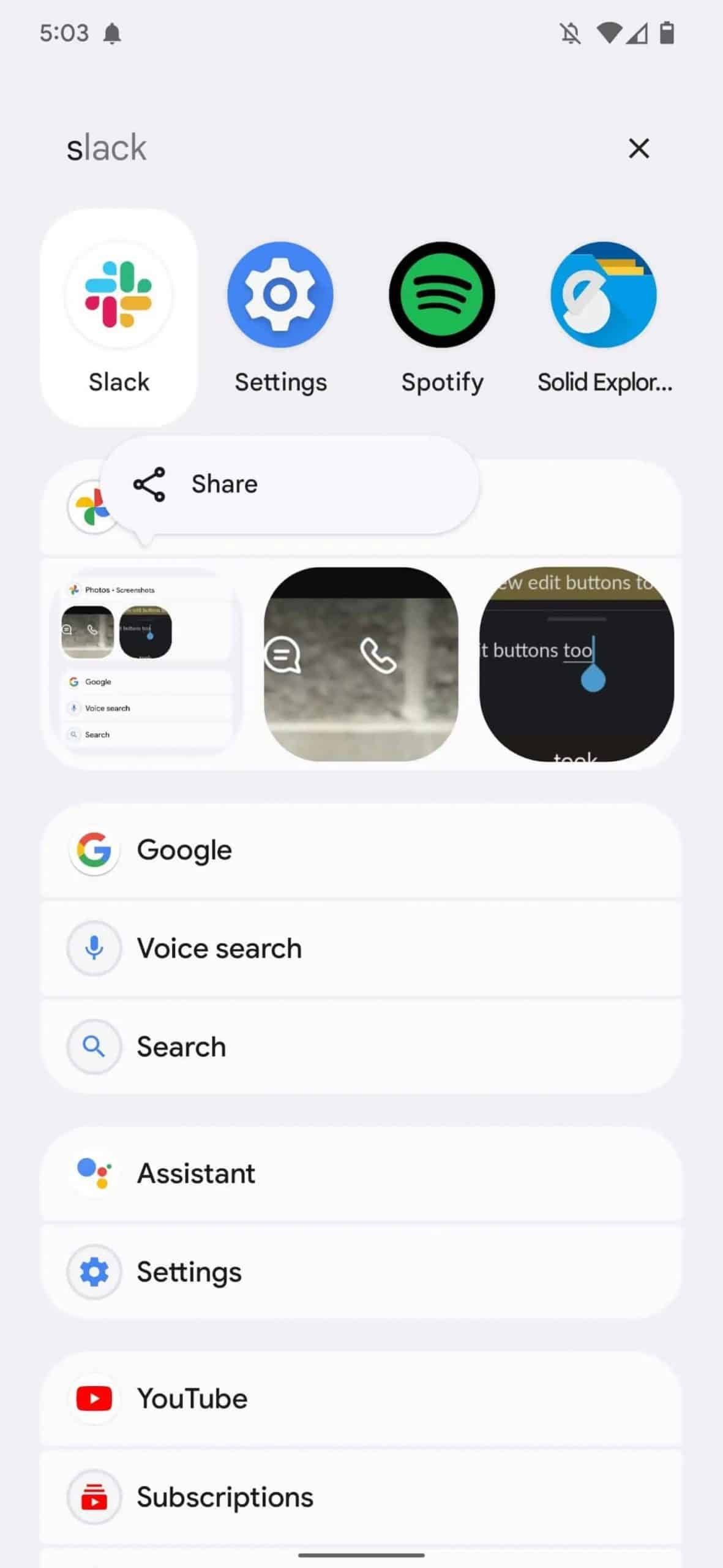This screenshot has width=723, height=1568.
Task: Tap the Assistant icon
Action: point(95,1172)
